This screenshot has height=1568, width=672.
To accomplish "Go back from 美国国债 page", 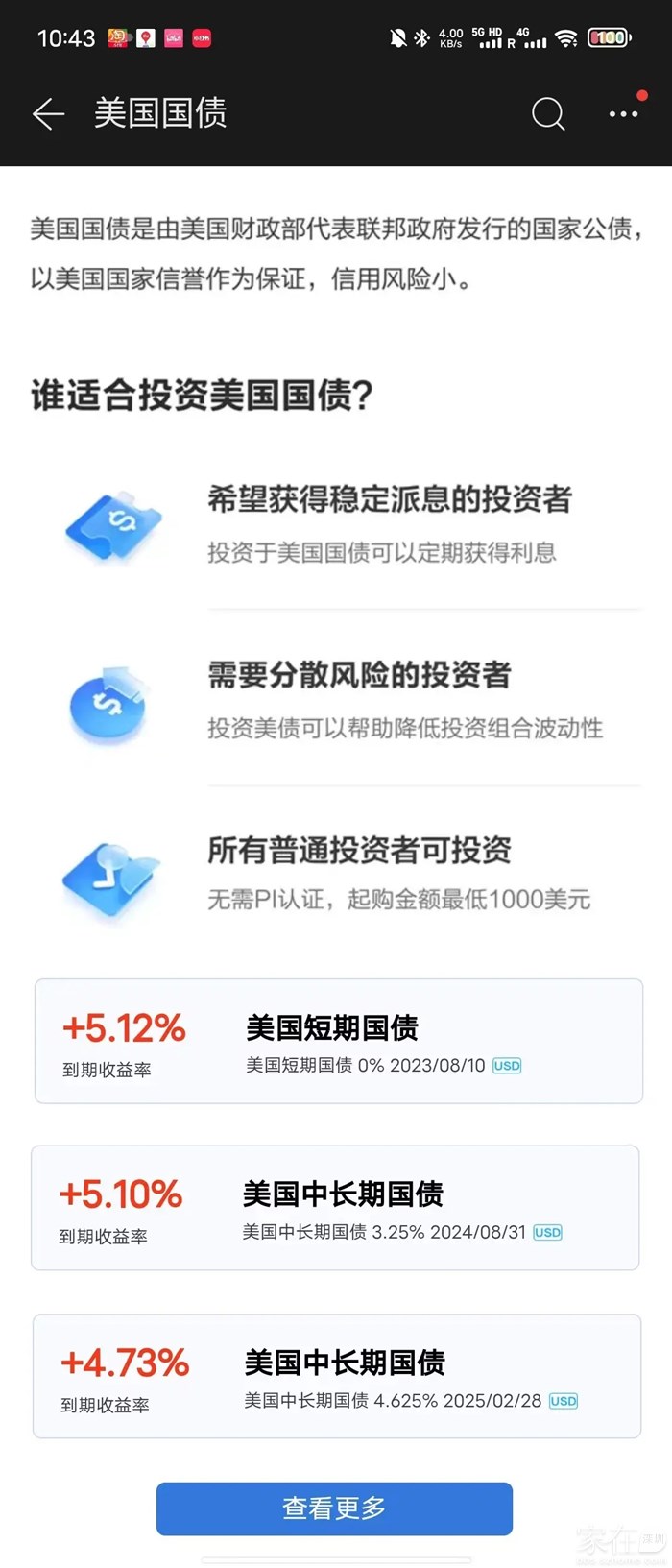I will click(48, 114).
